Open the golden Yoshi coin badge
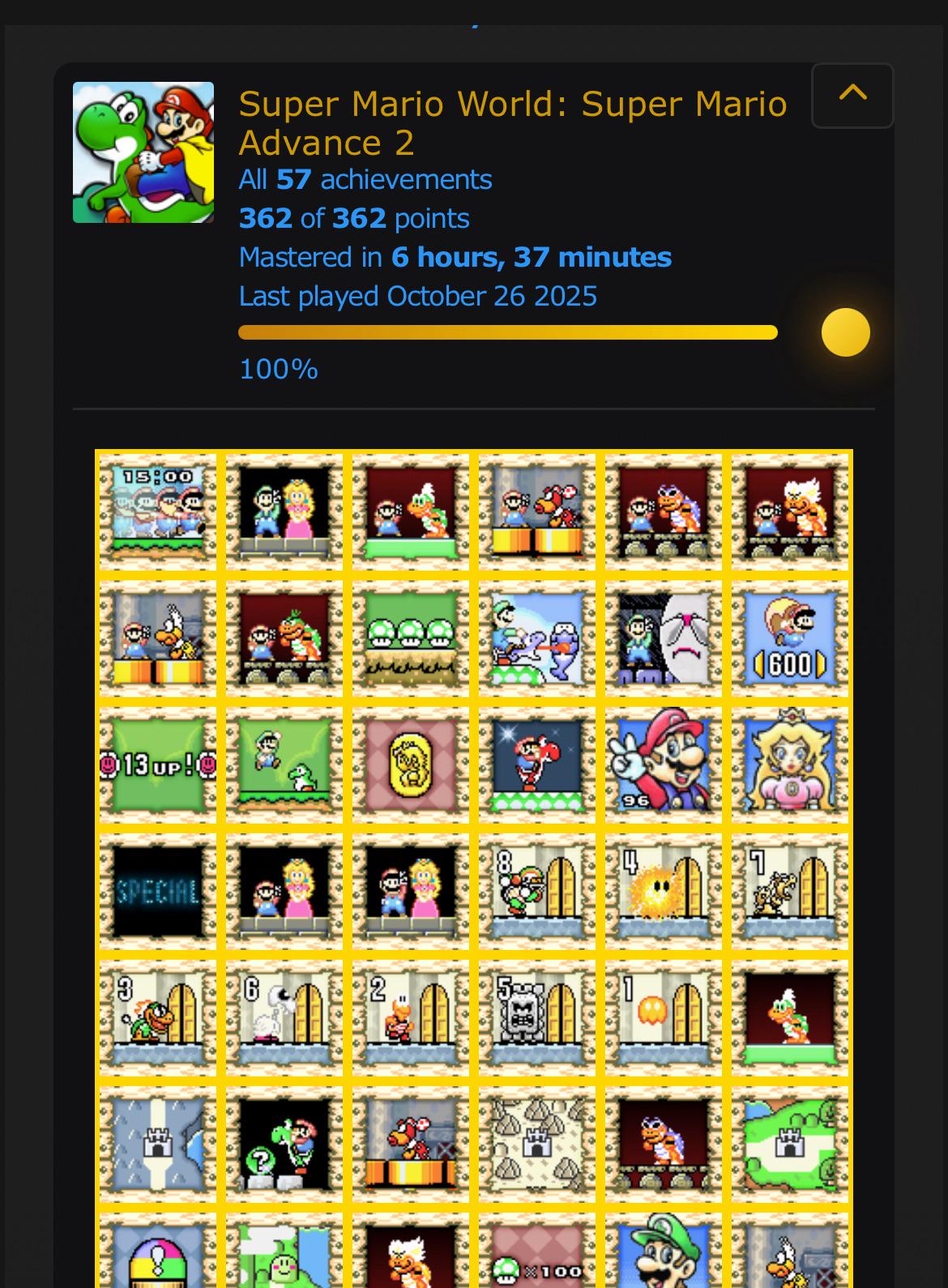 pos(411,765)
